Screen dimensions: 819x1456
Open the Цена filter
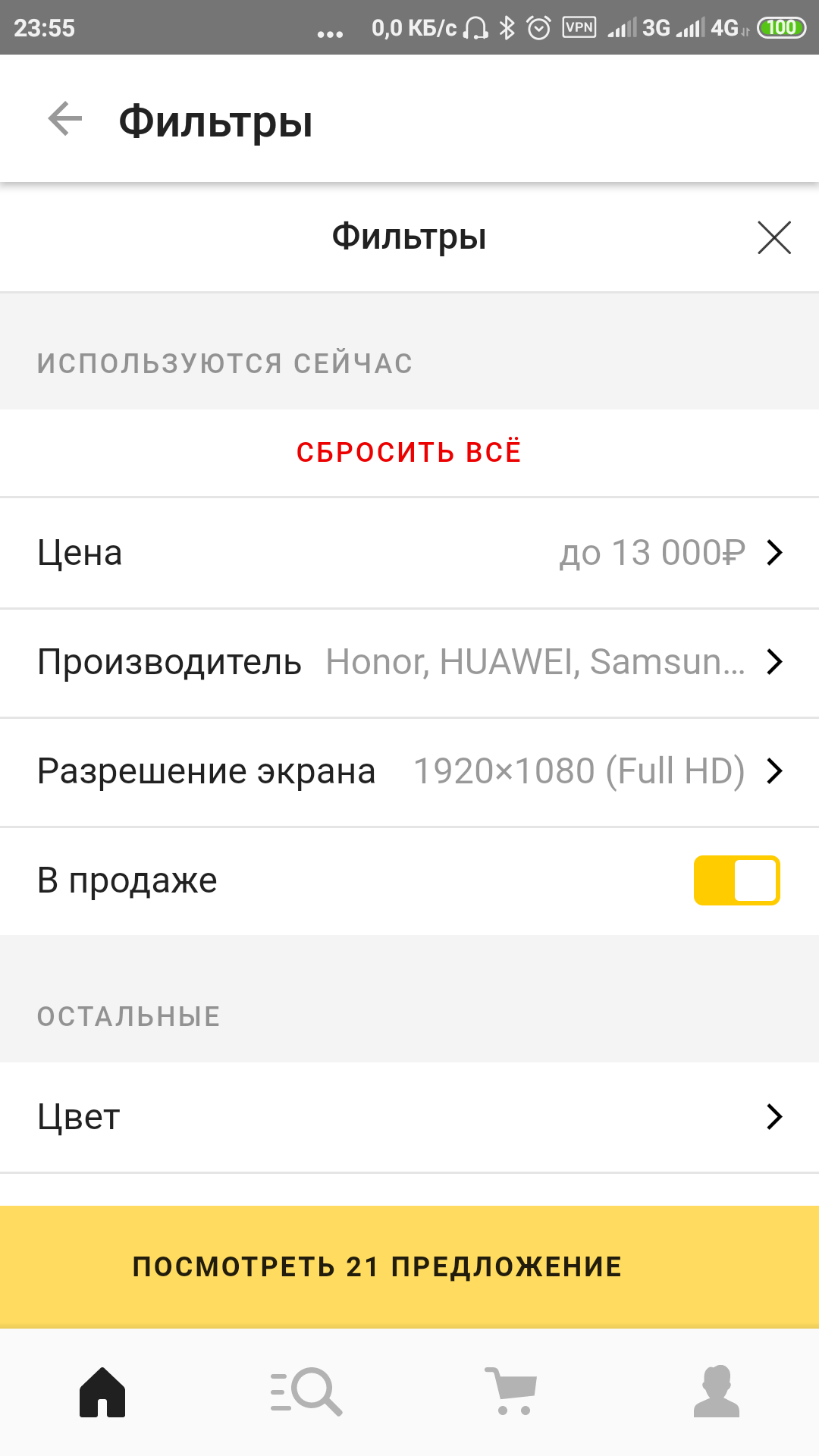coord(409,553)
